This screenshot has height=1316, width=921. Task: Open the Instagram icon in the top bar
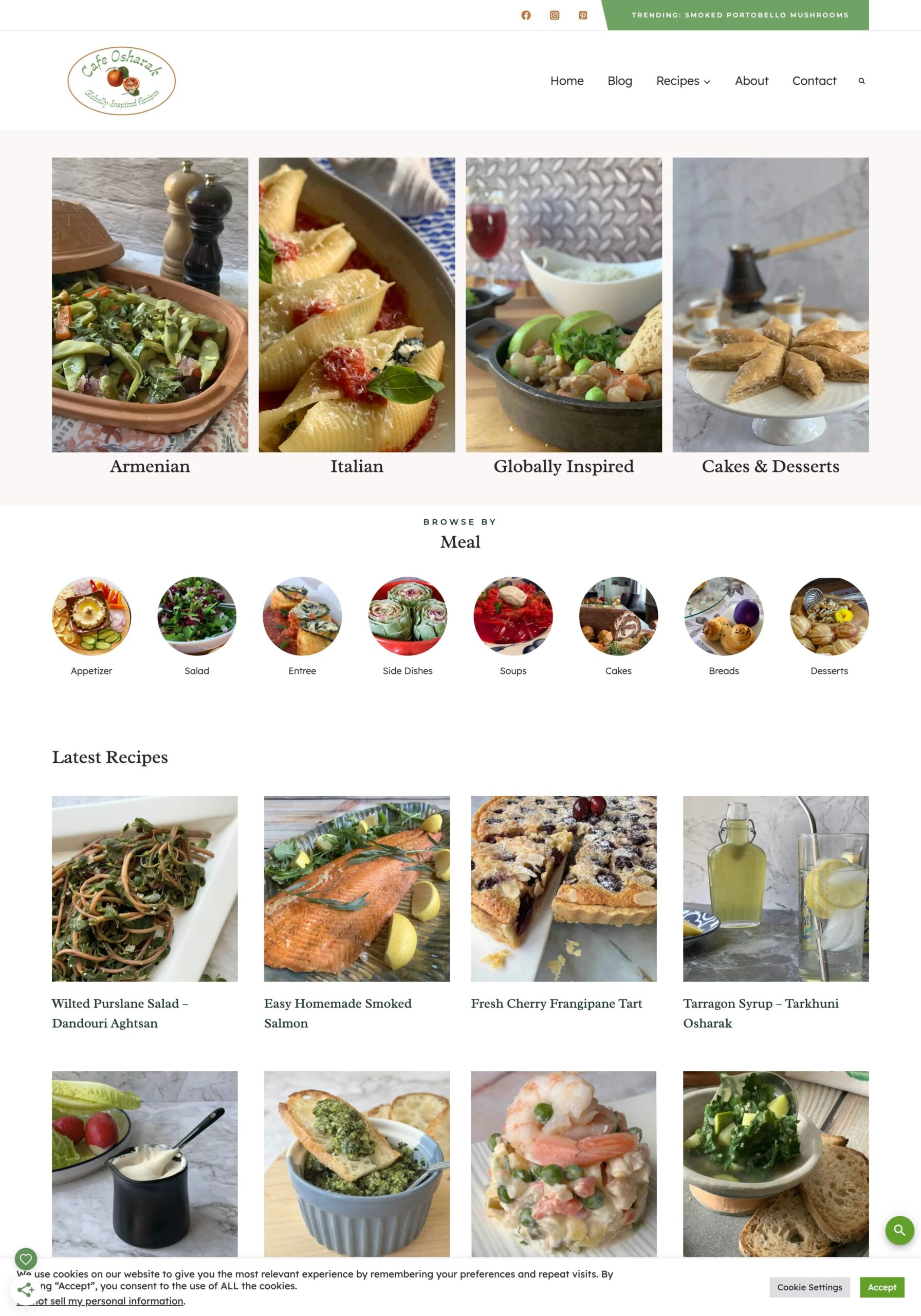[554, 15]
